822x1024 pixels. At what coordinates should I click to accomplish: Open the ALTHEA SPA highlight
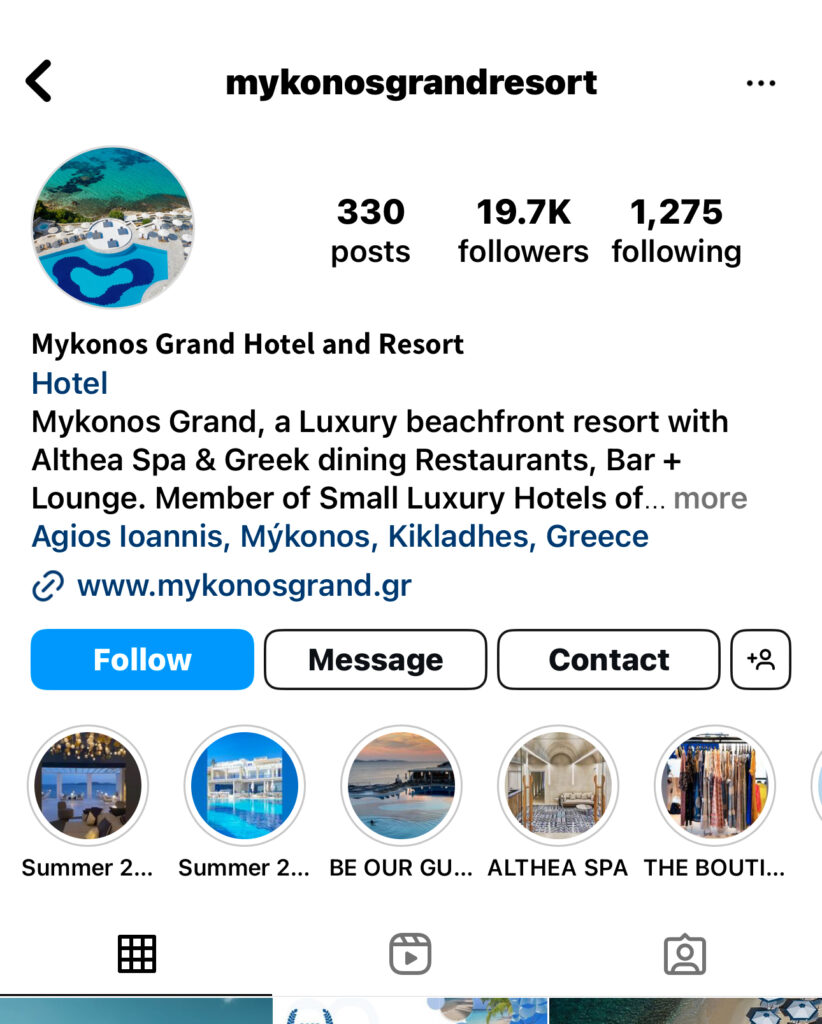pos(557,786)
